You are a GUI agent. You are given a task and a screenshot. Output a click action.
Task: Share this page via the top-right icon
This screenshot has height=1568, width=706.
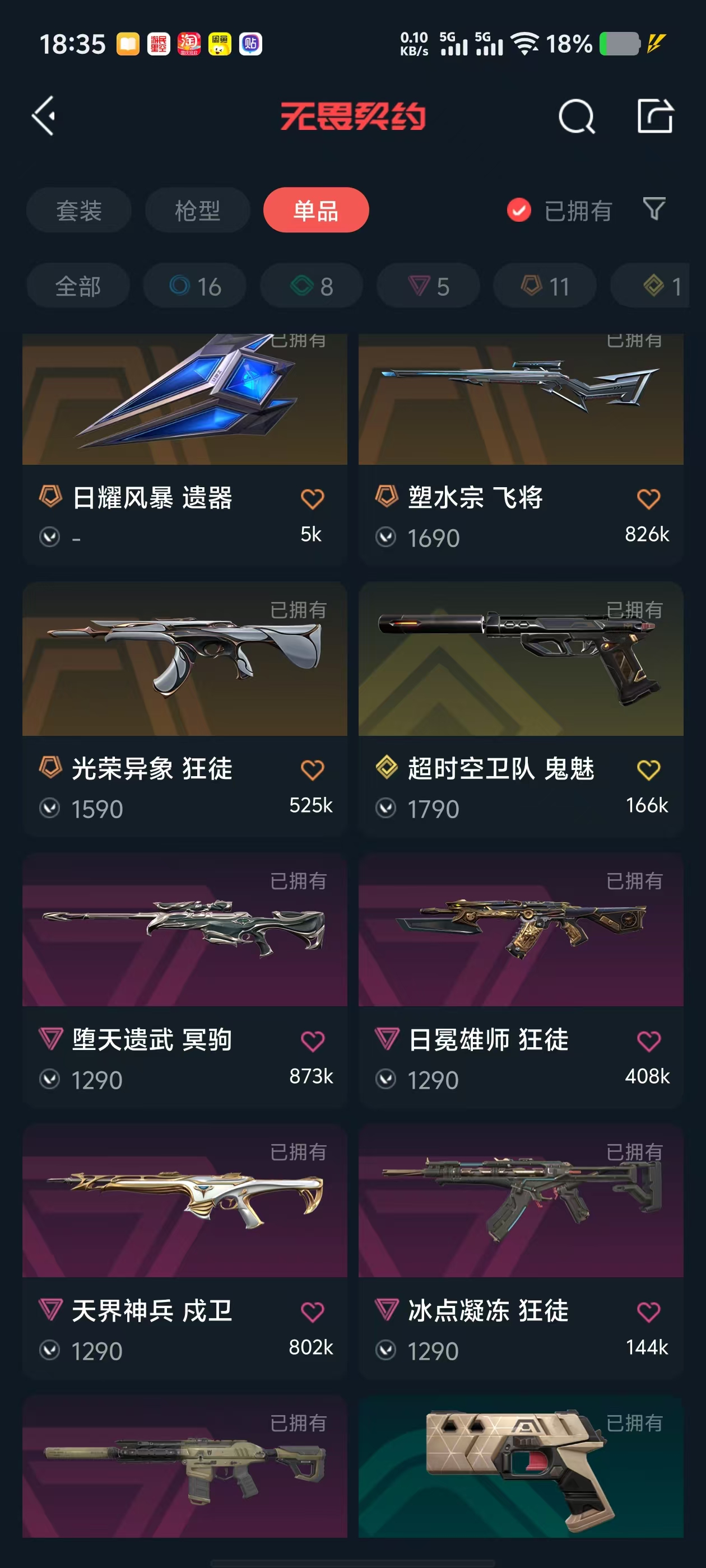pos(655,116)
